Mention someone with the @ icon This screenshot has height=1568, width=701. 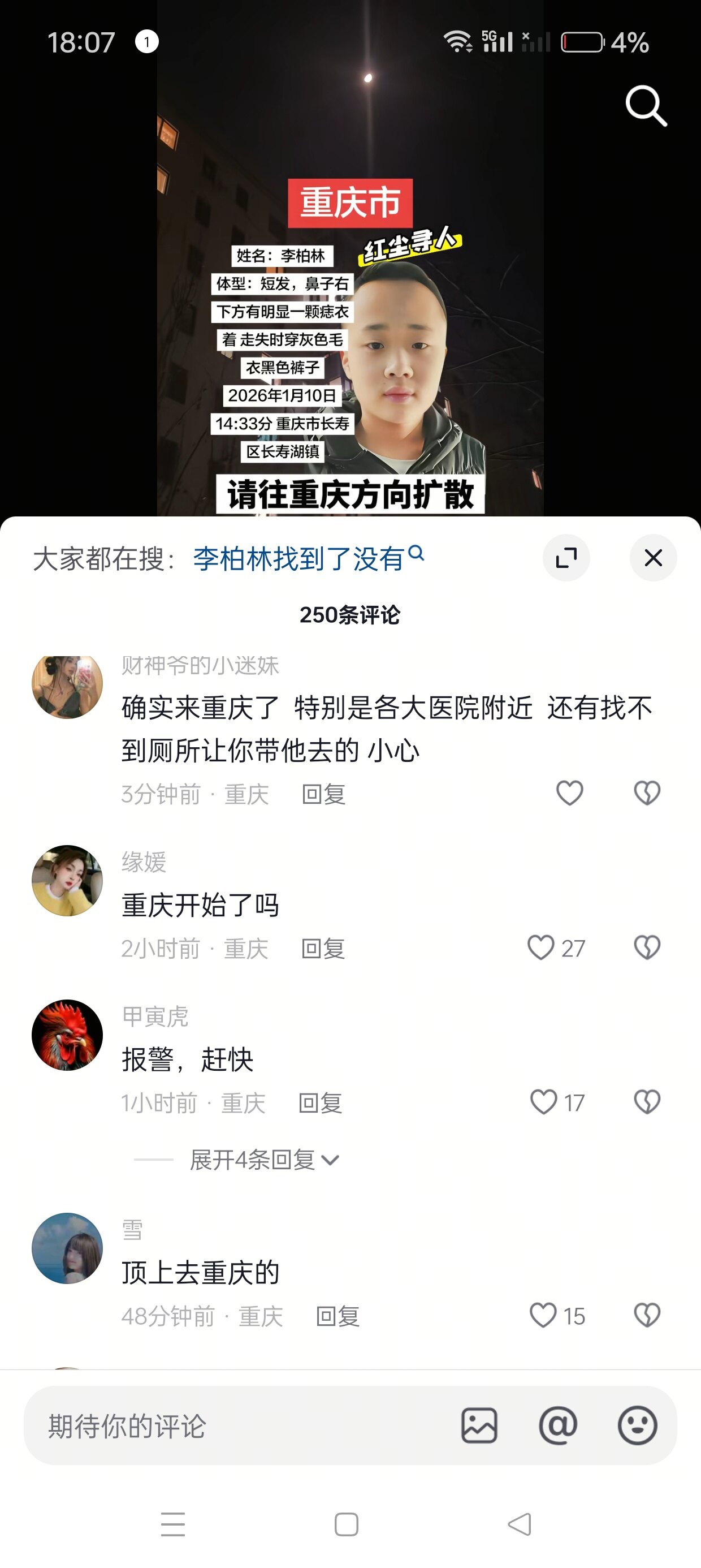pos(557,1425)
